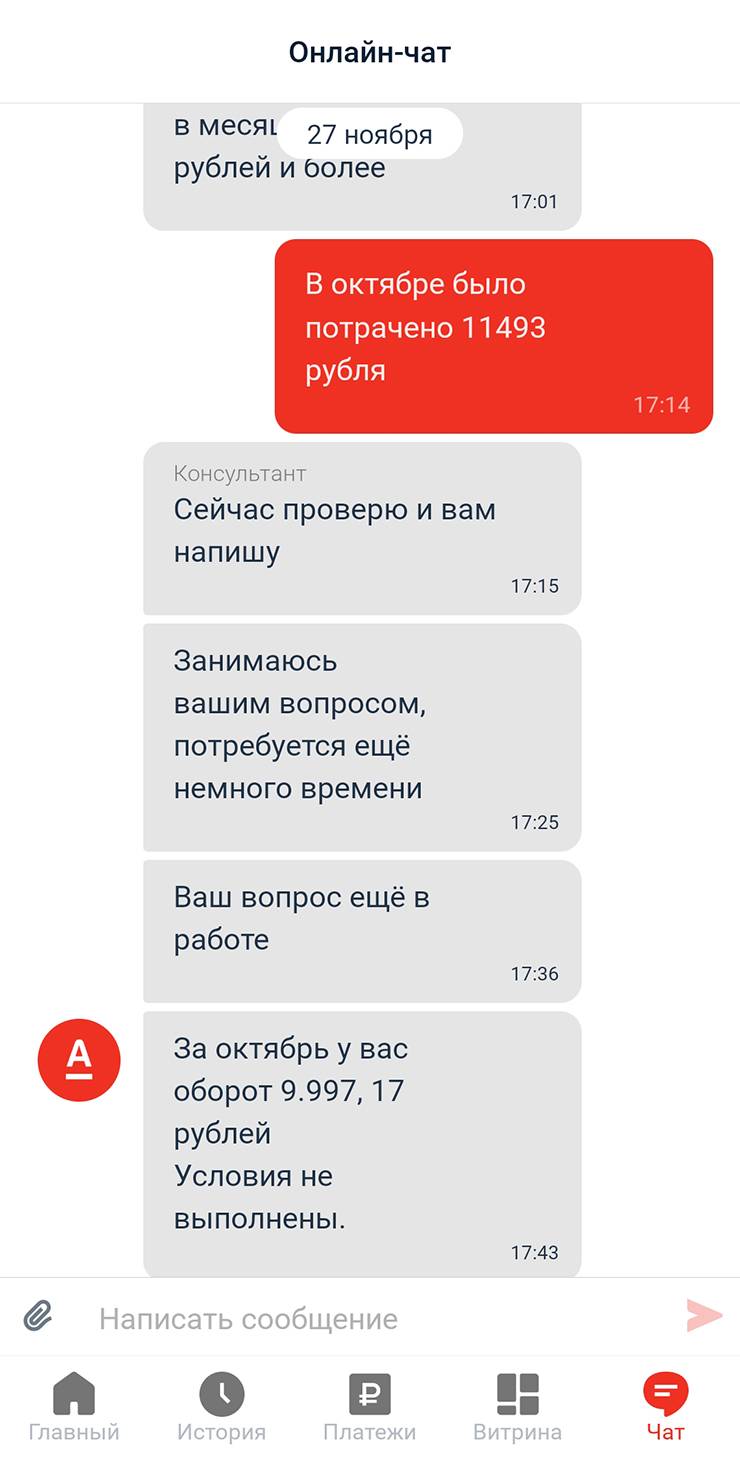This screenshot has height=1470, width=740.
Task: Open the Витрина tab
Action: 517,1408
